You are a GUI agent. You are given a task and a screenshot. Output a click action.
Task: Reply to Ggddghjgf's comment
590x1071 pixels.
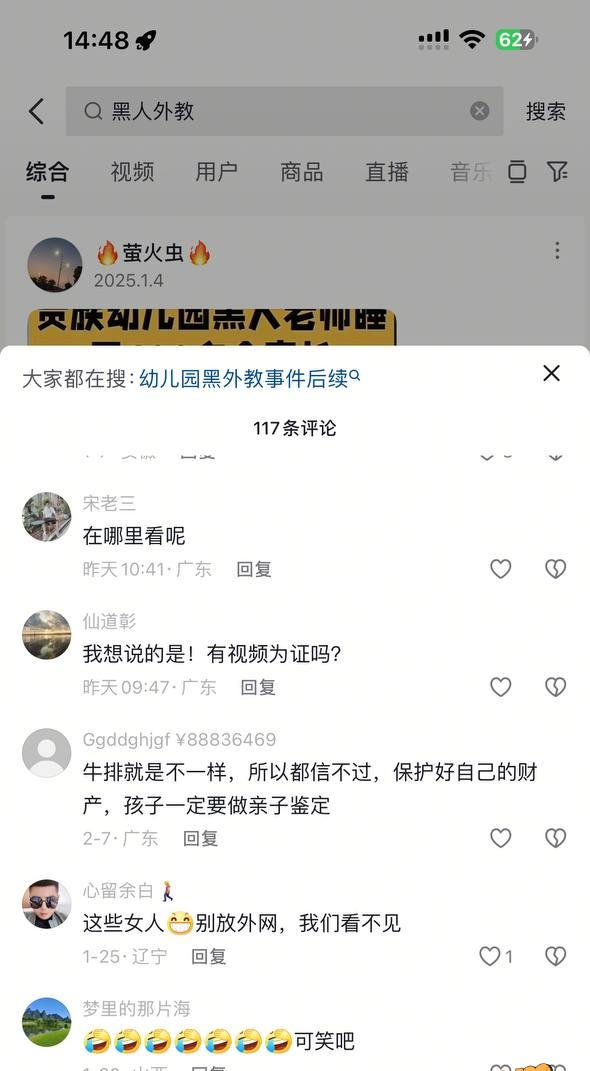click(201, 838)
